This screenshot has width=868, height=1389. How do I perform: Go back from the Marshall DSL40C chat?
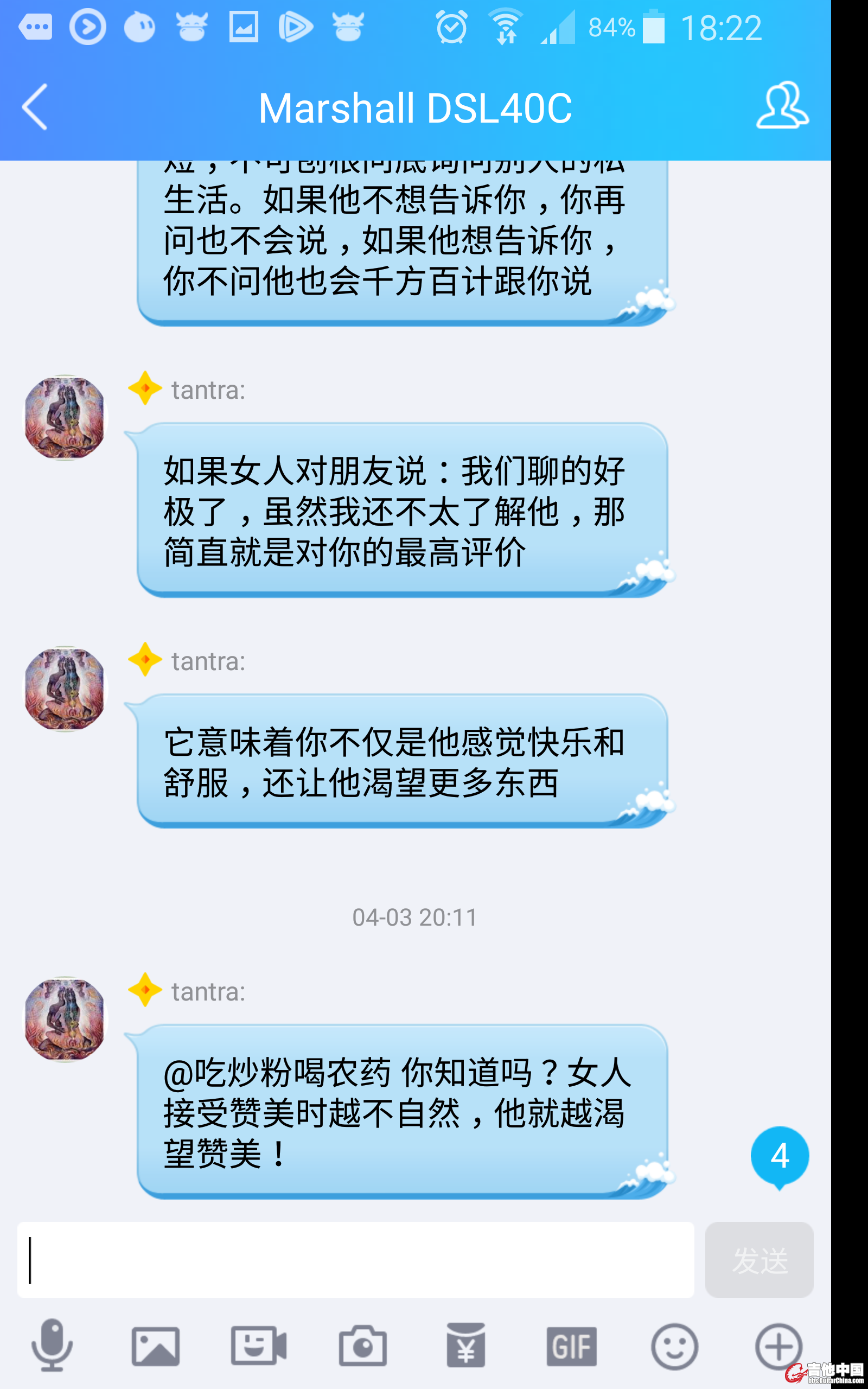[x=34, y=107]
